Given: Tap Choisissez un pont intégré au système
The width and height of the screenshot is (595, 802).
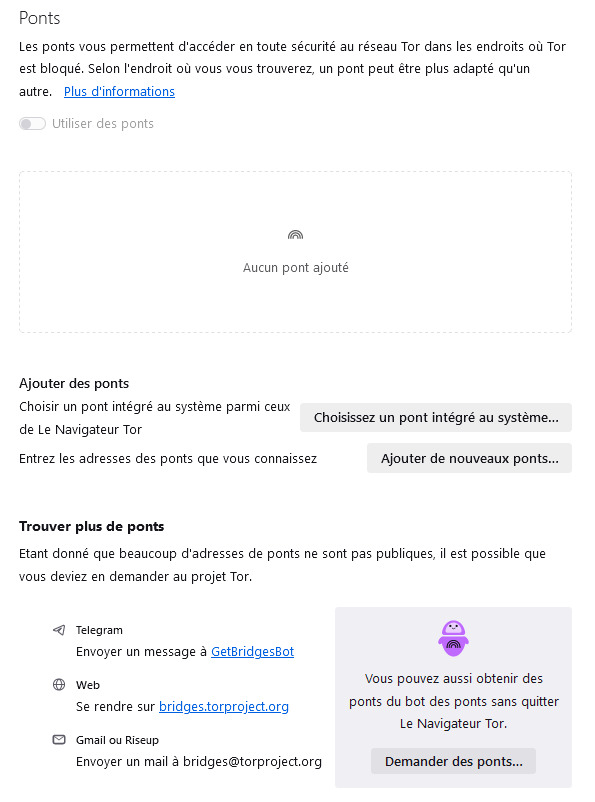Looking at the screenshot, I should (436, 417).
